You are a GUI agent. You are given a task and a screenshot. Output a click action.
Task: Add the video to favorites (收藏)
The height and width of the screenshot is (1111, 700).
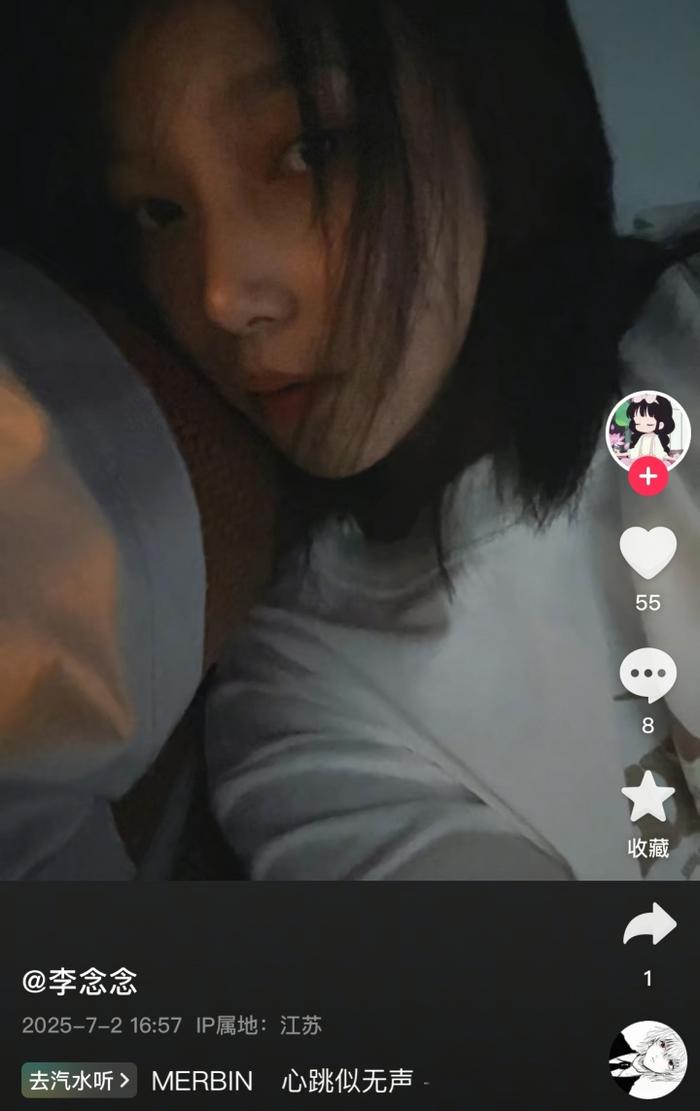(648, 799)
